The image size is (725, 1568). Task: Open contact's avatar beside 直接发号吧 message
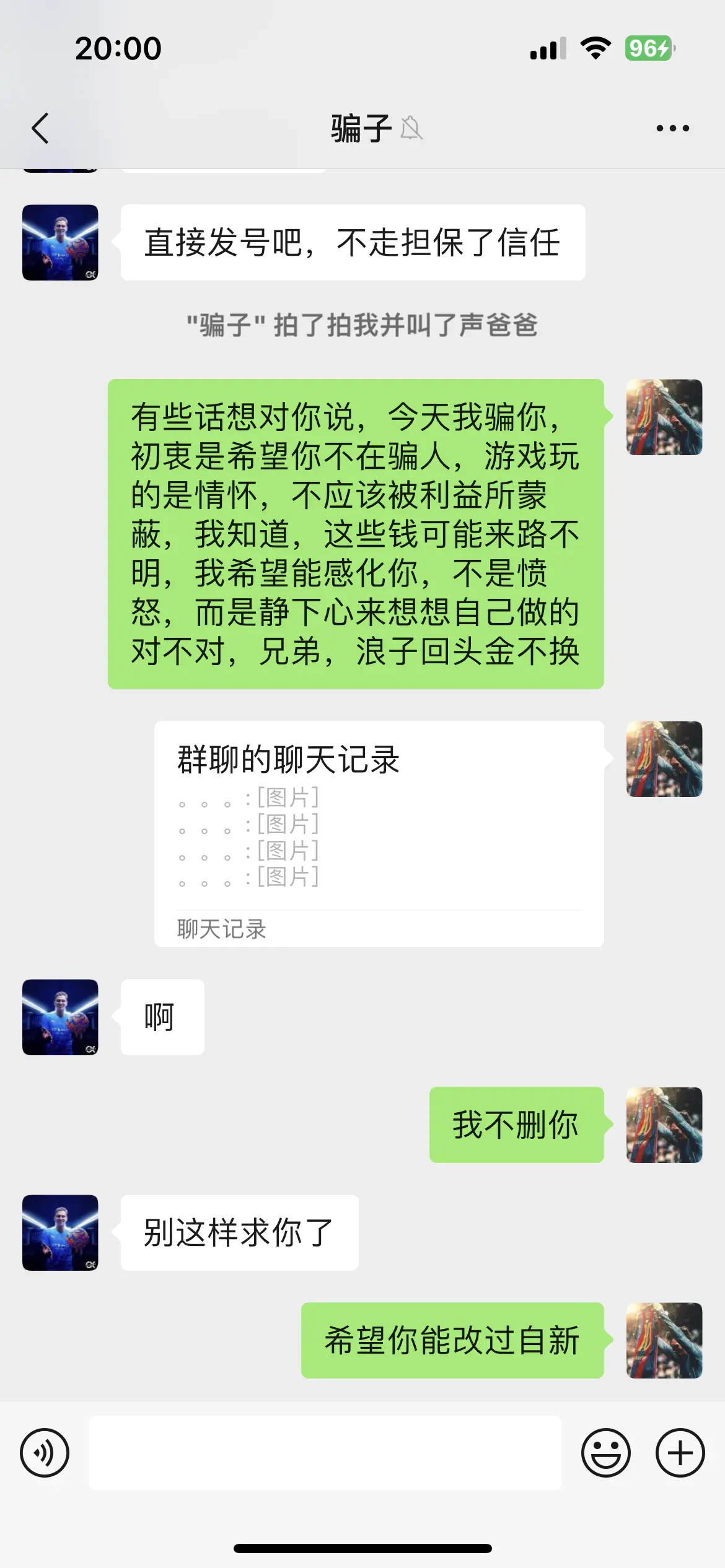60,243
